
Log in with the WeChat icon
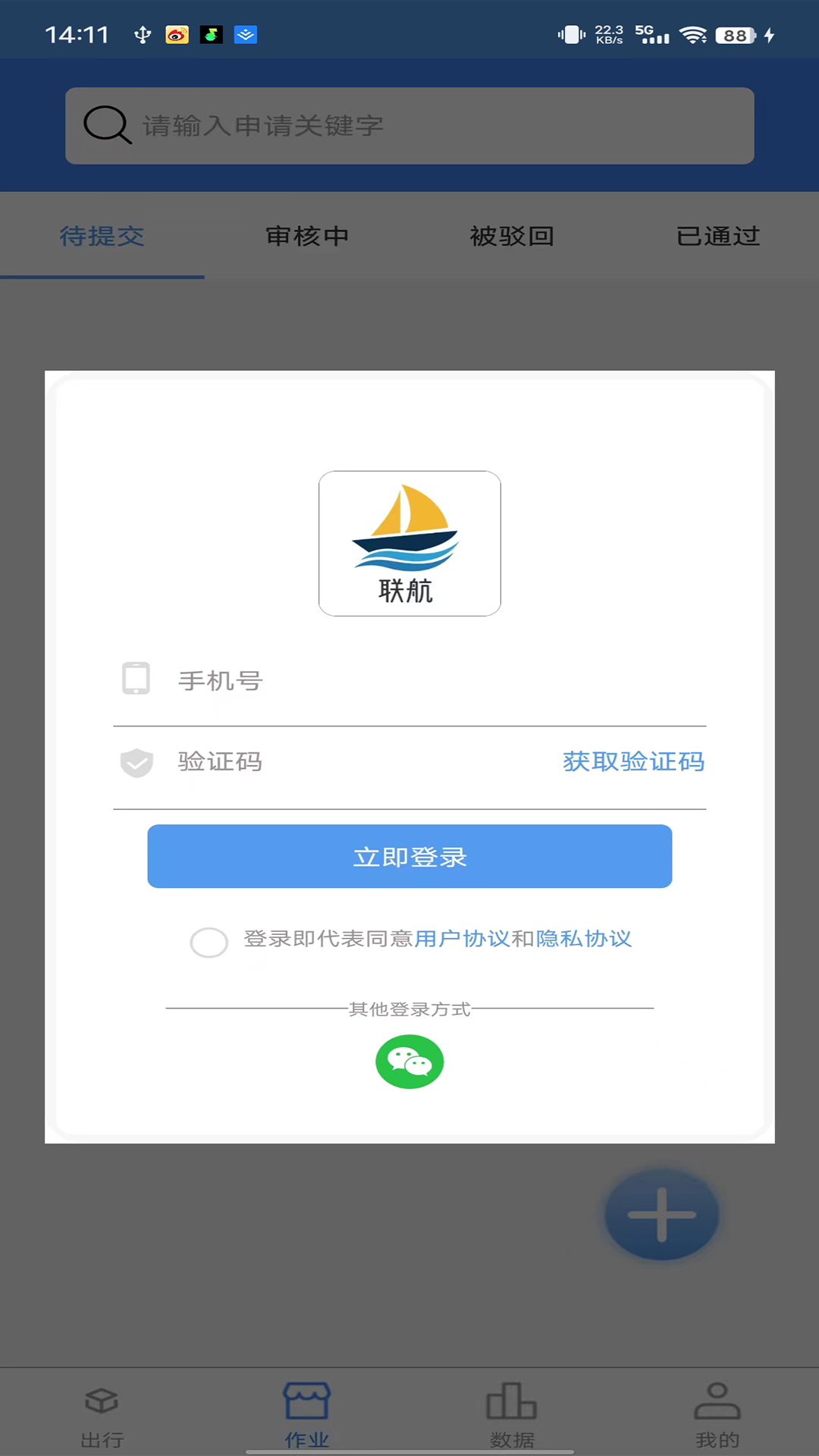tap(409, 1062)
